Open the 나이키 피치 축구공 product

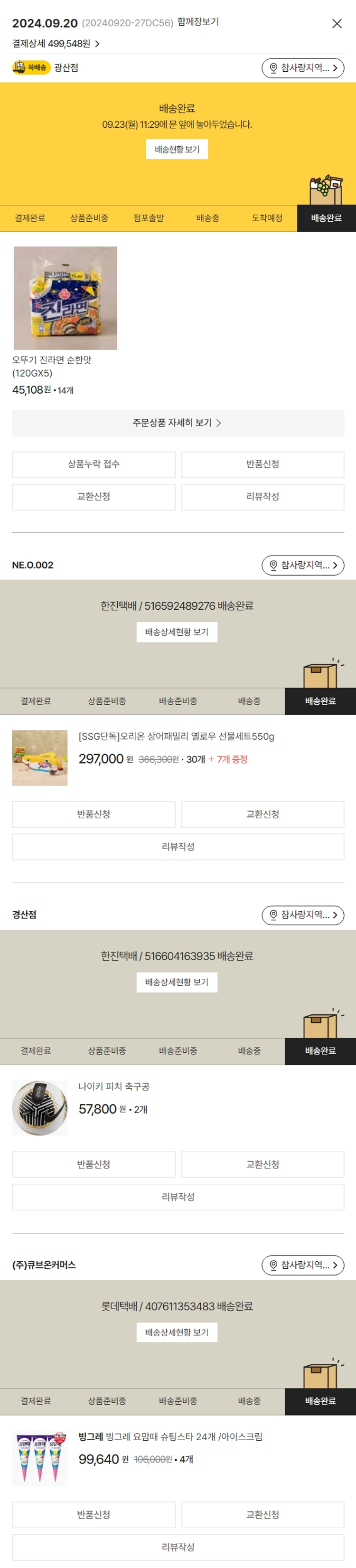[114, 1086]
